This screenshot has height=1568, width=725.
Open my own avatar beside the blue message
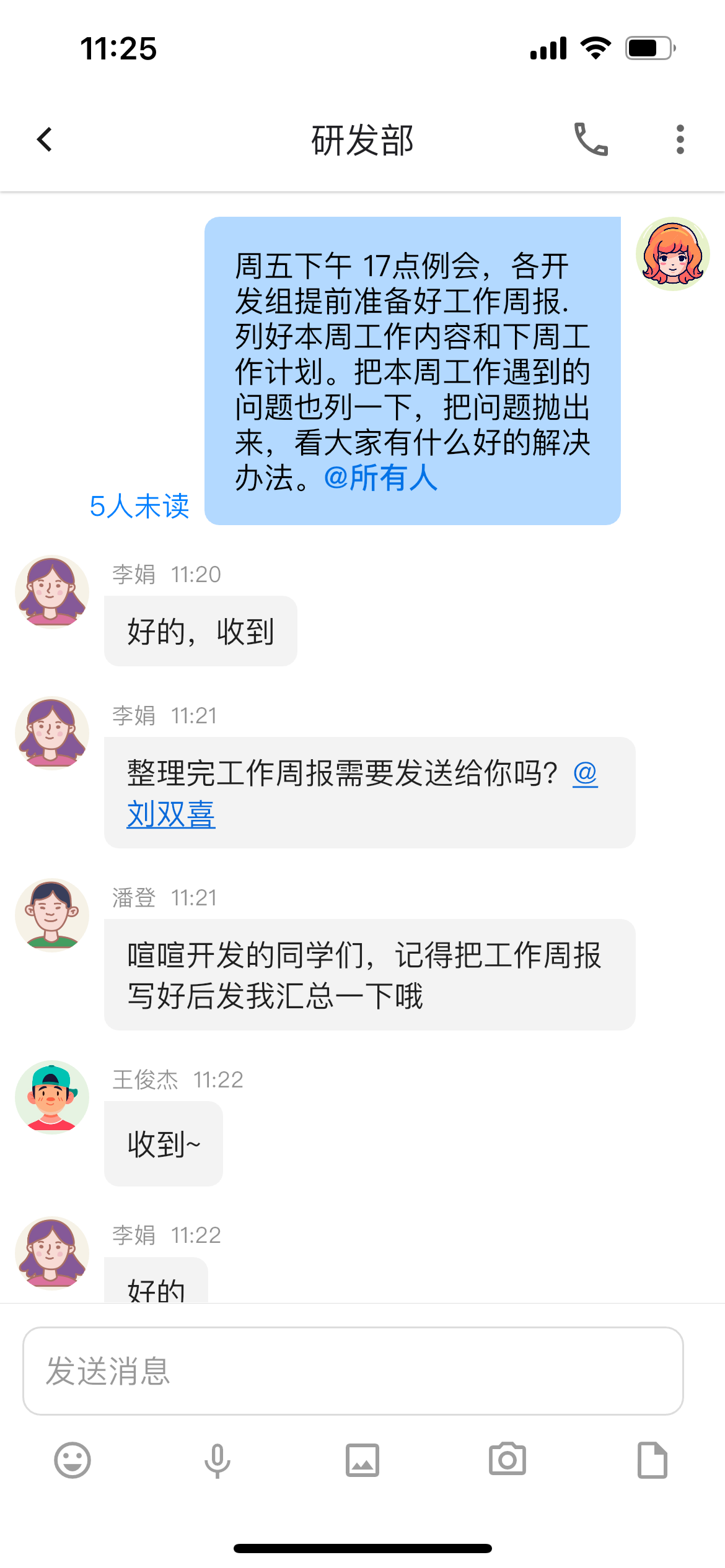pos(672,254)
